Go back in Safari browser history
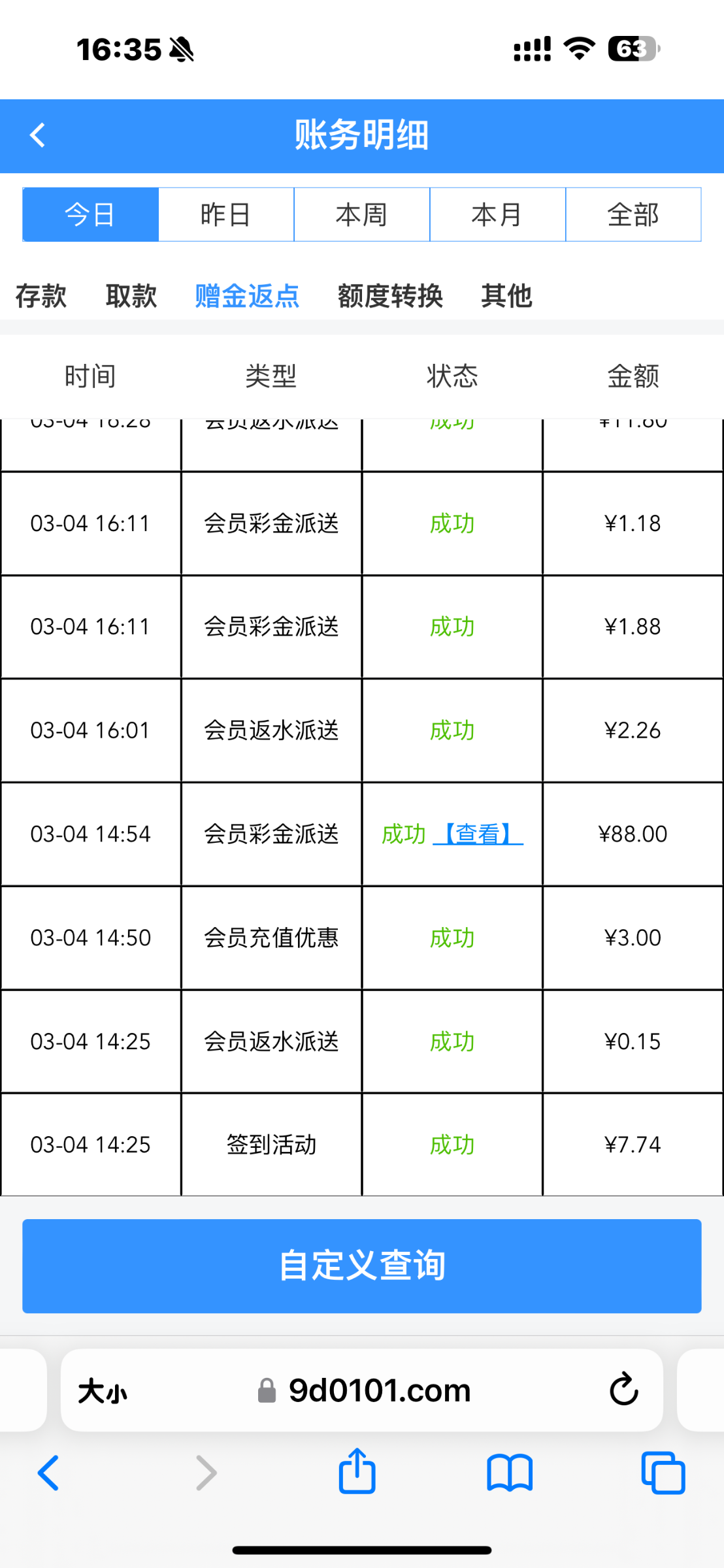The image size is (724, 1568). click(x=48, y=1473)
